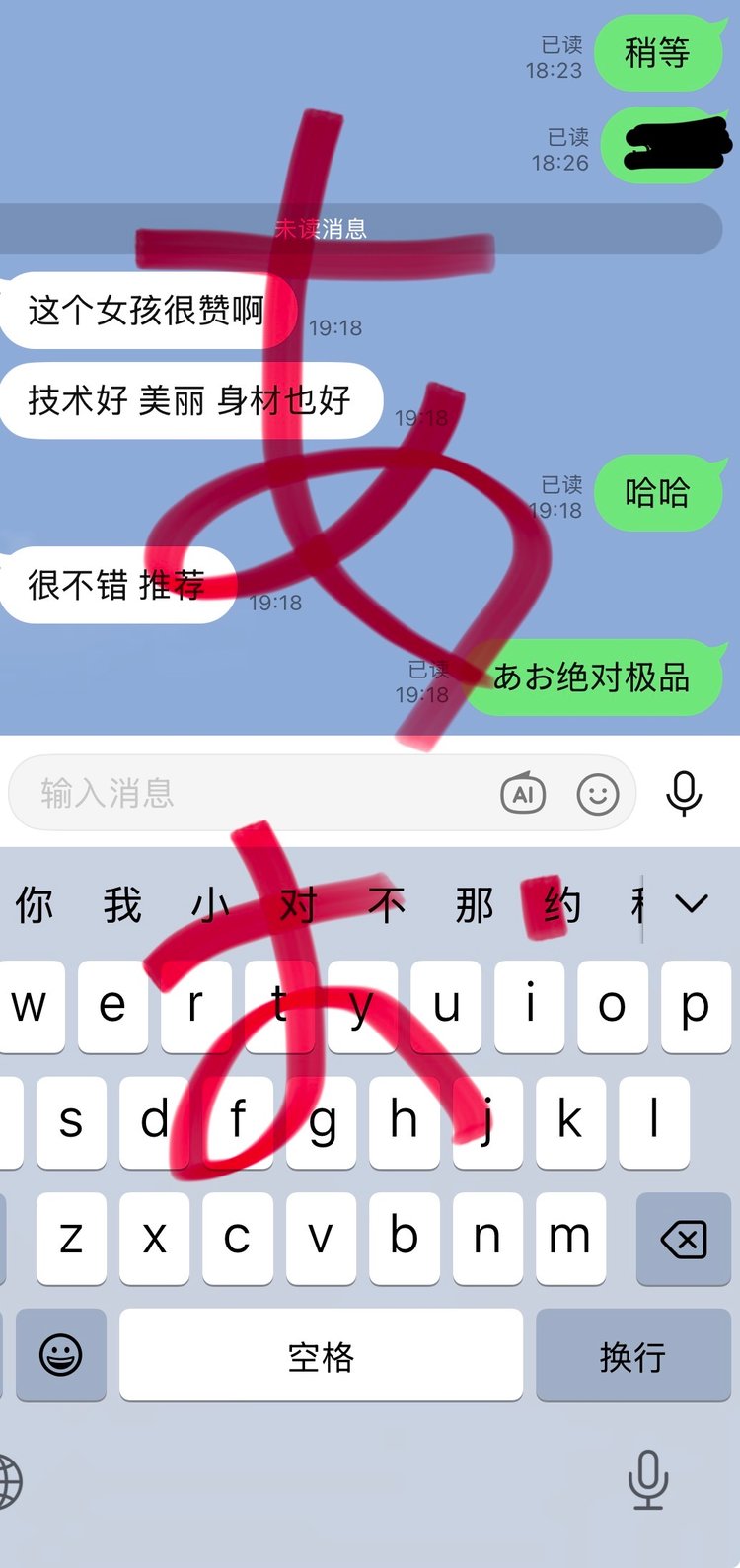Switch to the emoji keyboard
This screenshot has height=1568, width=740.
click(x=60, y=1356)
